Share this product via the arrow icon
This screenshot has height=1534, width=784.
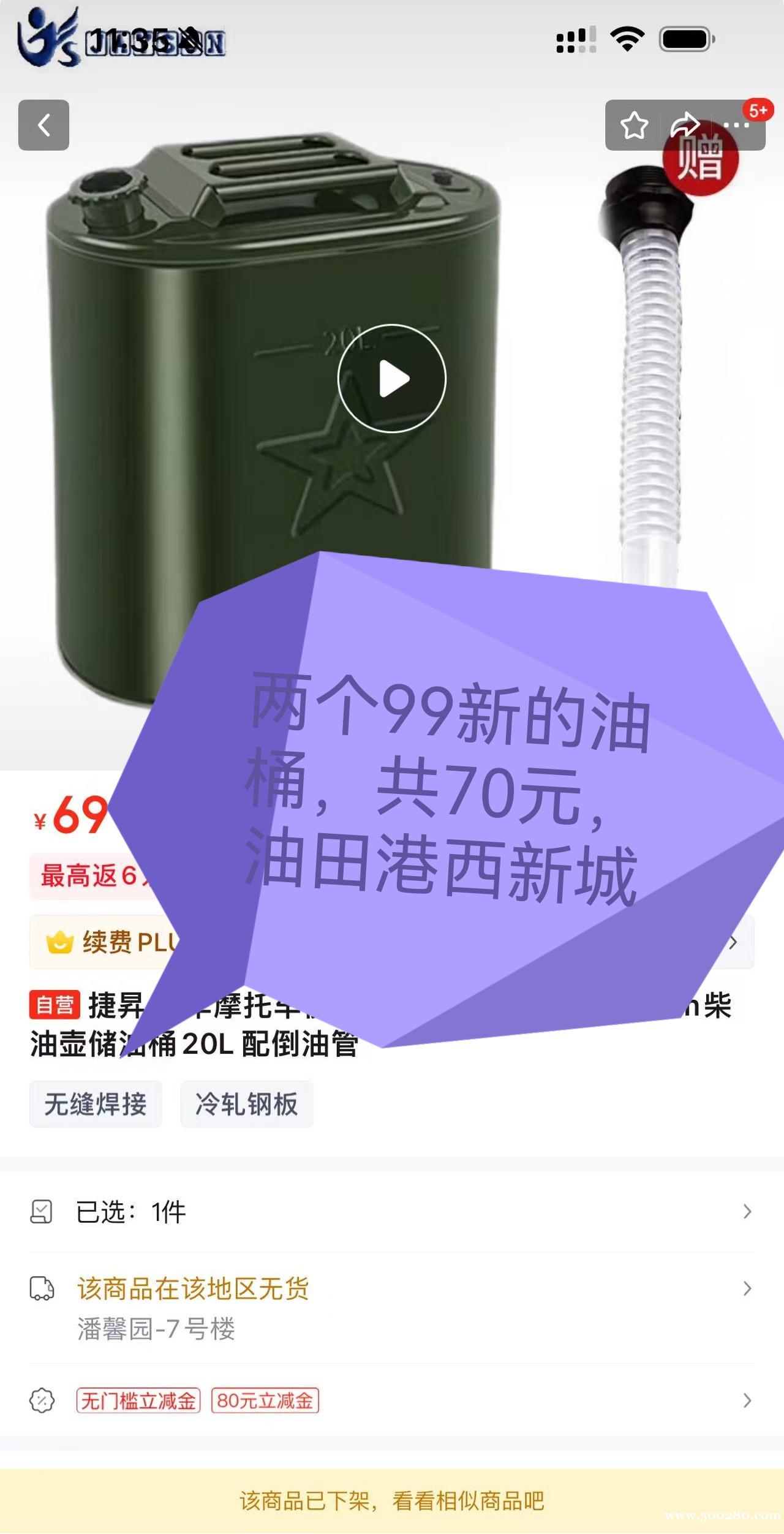[685, 125]
